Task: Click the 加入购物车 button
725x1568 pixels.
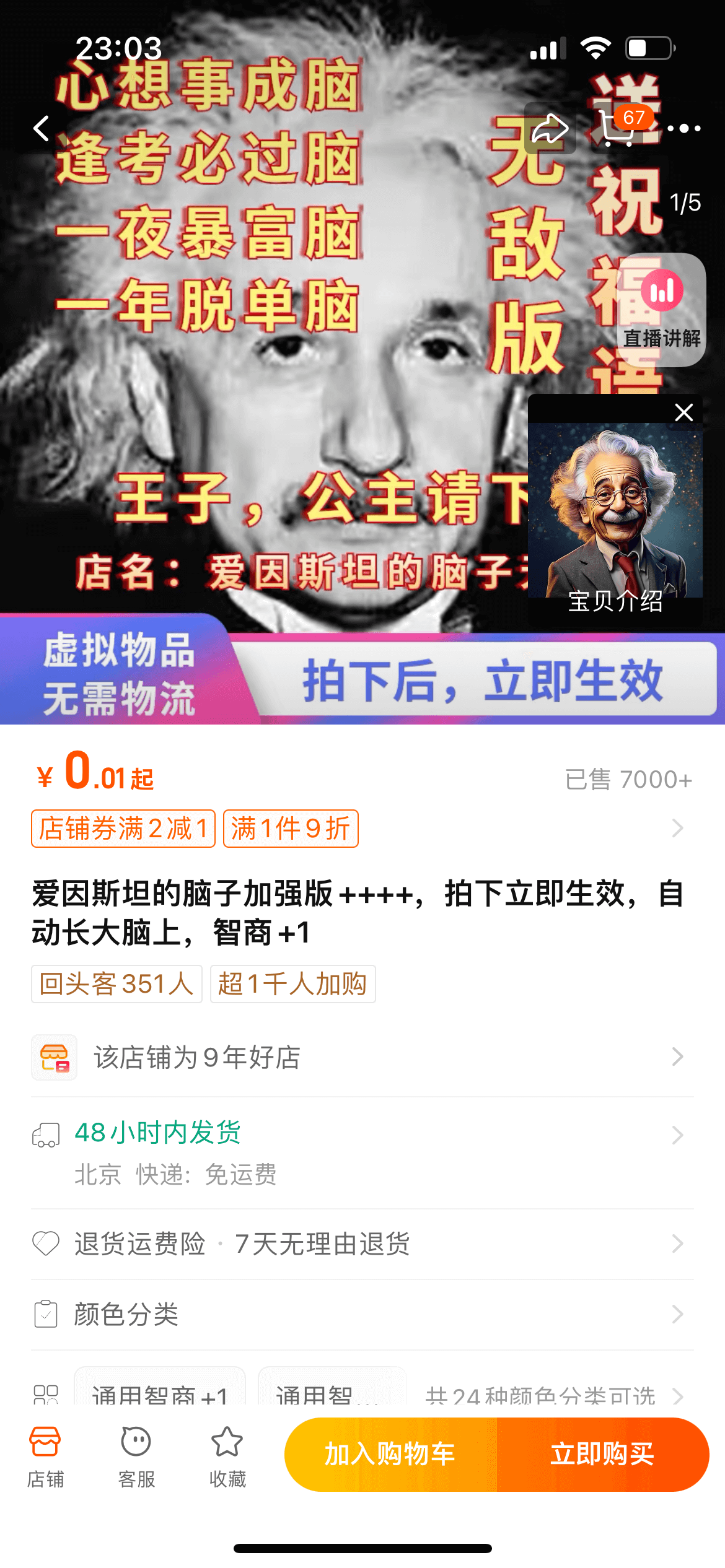Action: pos(390,1454)
